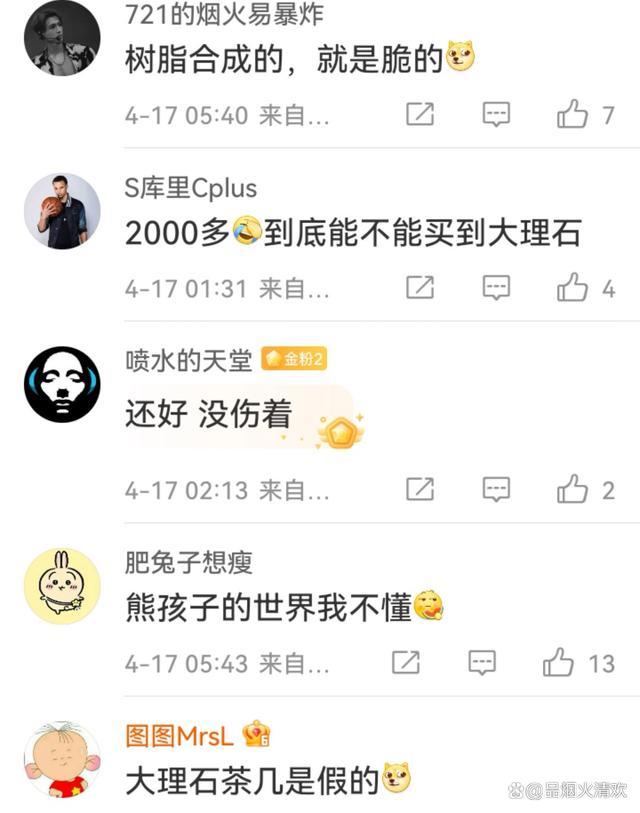The image size is (640, 813).
Task: Open 肥兔子想瘦's rabbit avatar
Action: (62, 586)
